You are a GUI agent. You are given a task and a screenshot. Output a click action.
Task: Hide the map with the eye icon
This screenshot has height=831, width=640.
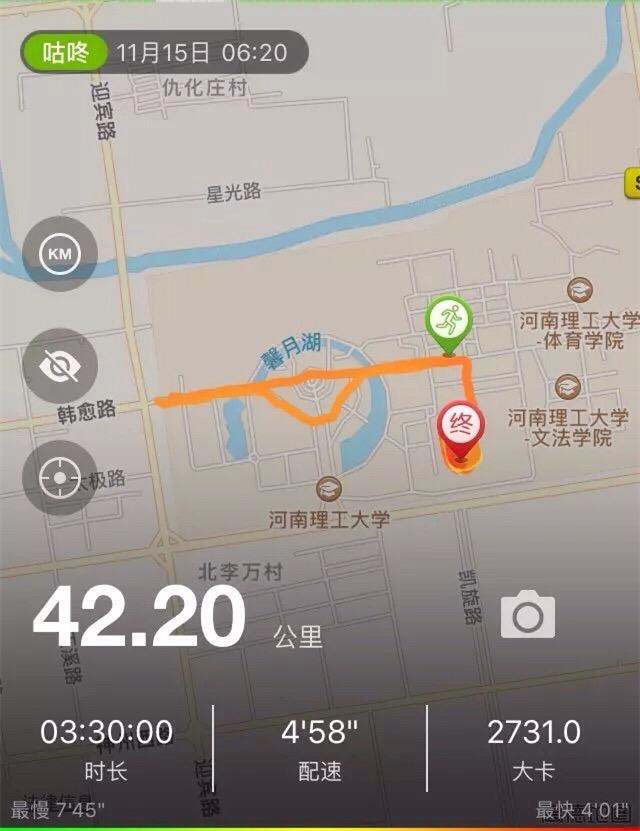[x=59, y=366]
